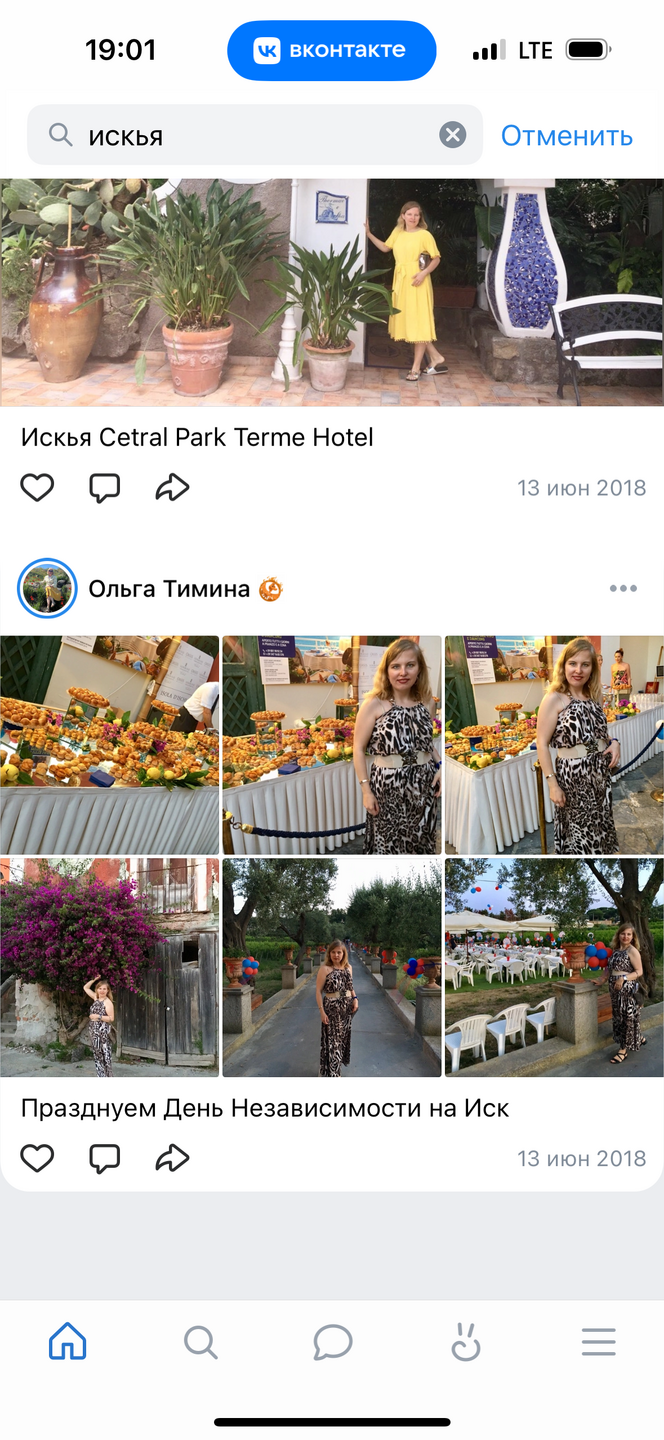Open the pastry buffet table photo without people
The image size is (664, 1440).
pos(109,744)
